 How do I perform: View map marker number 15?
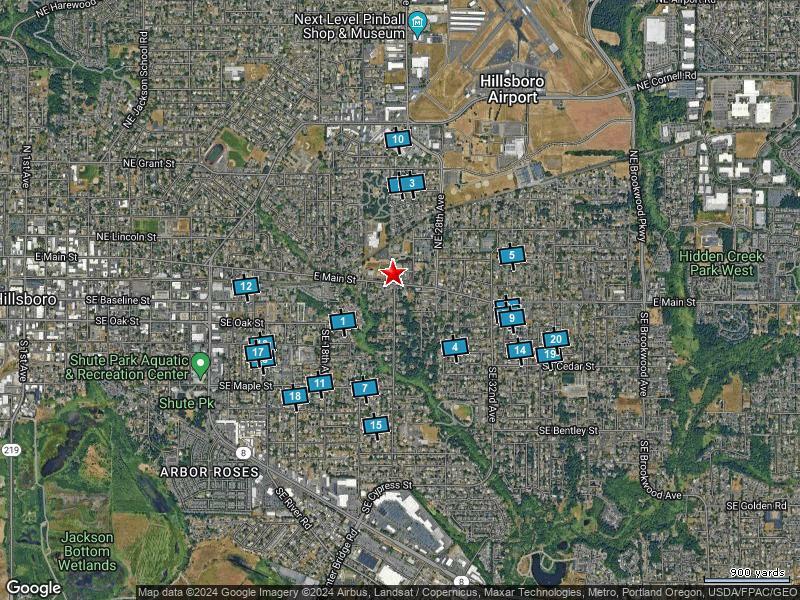tap(375, 426)
